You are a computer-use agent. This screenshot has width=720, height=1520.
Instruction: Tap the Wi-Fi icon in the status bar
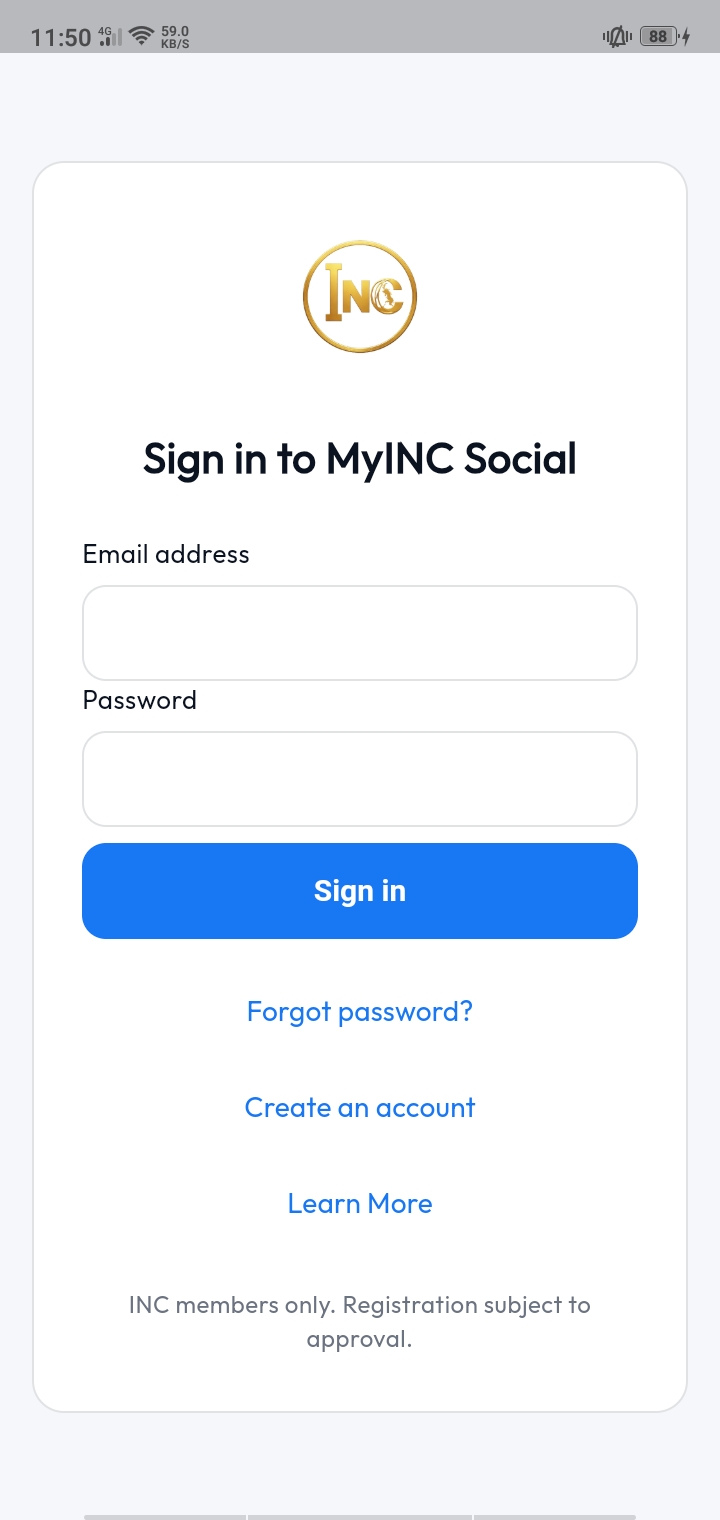coord(140,34)
